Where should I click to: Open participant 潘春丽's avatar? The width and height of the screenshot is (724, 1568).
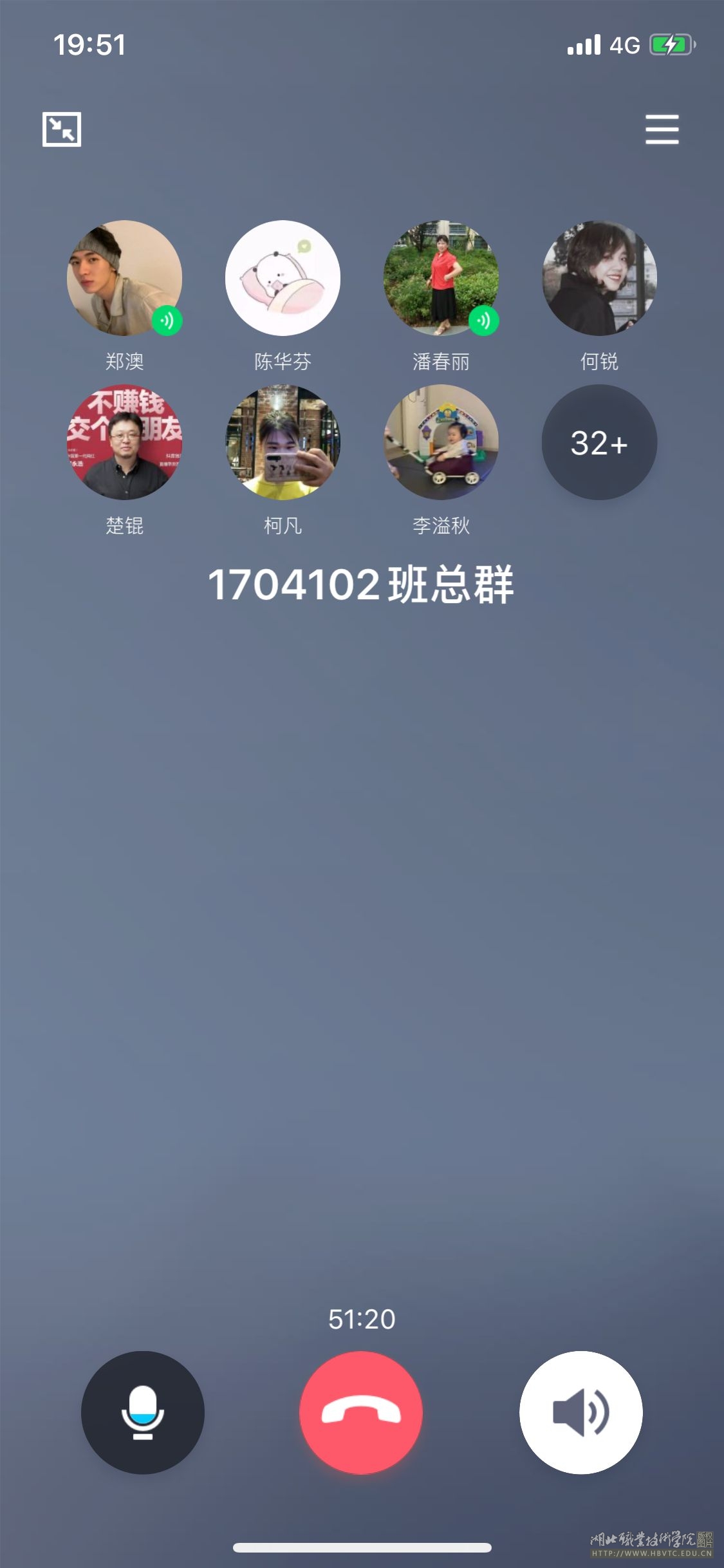pos(441,278)
